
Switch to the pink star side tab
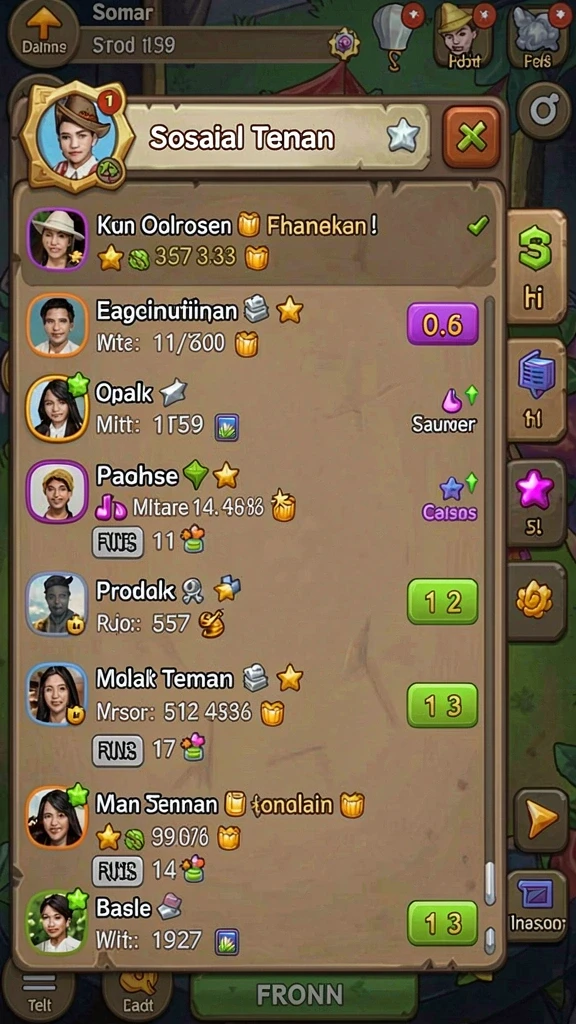click(536, 503)
